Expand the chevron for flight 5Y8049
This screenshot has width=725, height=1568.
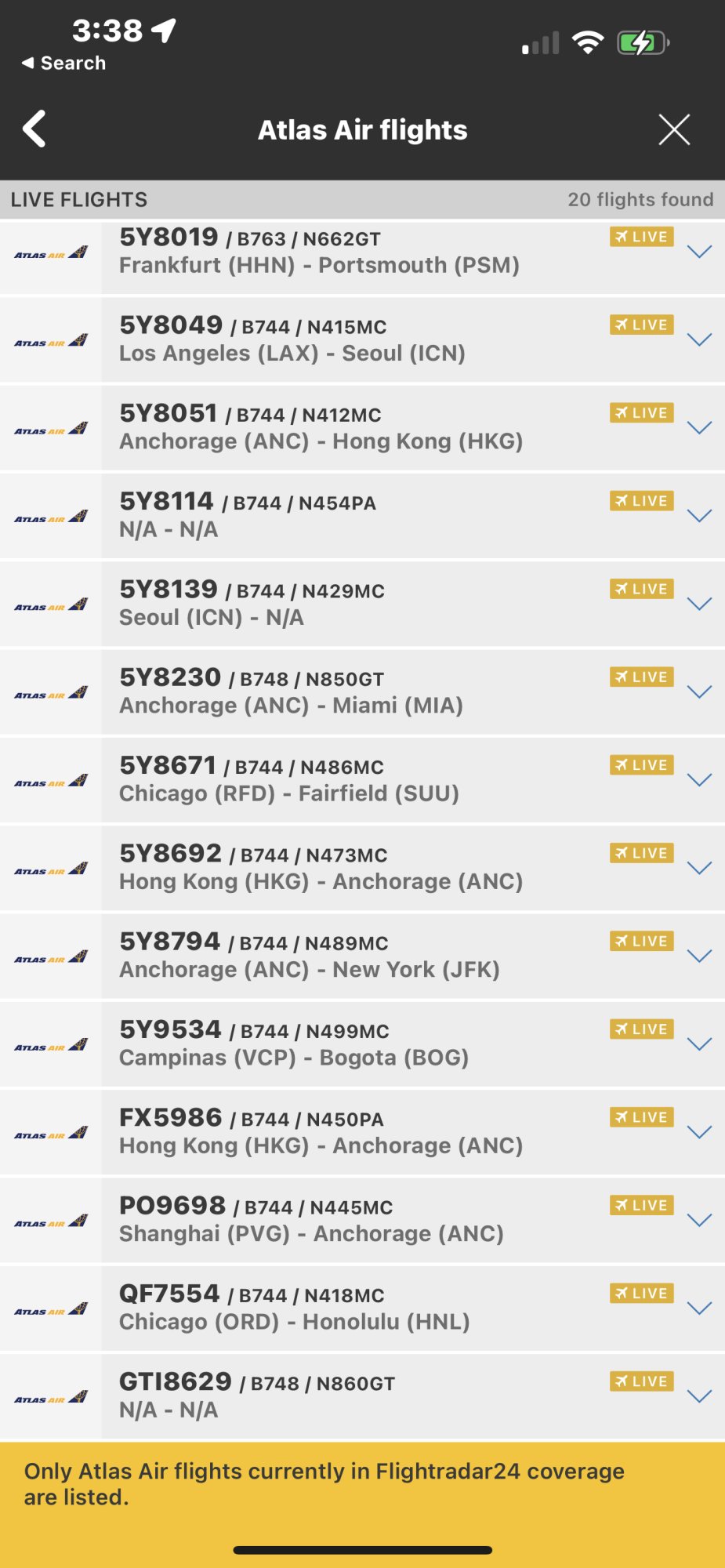click(698, 339)
